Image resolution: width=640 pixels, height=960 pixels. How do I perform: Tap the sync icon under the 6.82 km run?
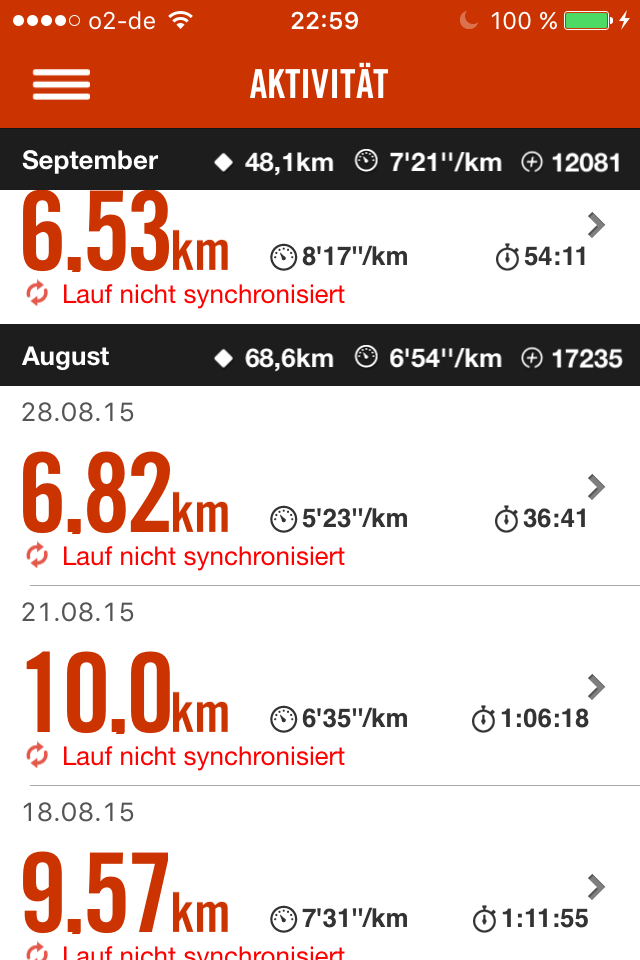coord(37,555)
